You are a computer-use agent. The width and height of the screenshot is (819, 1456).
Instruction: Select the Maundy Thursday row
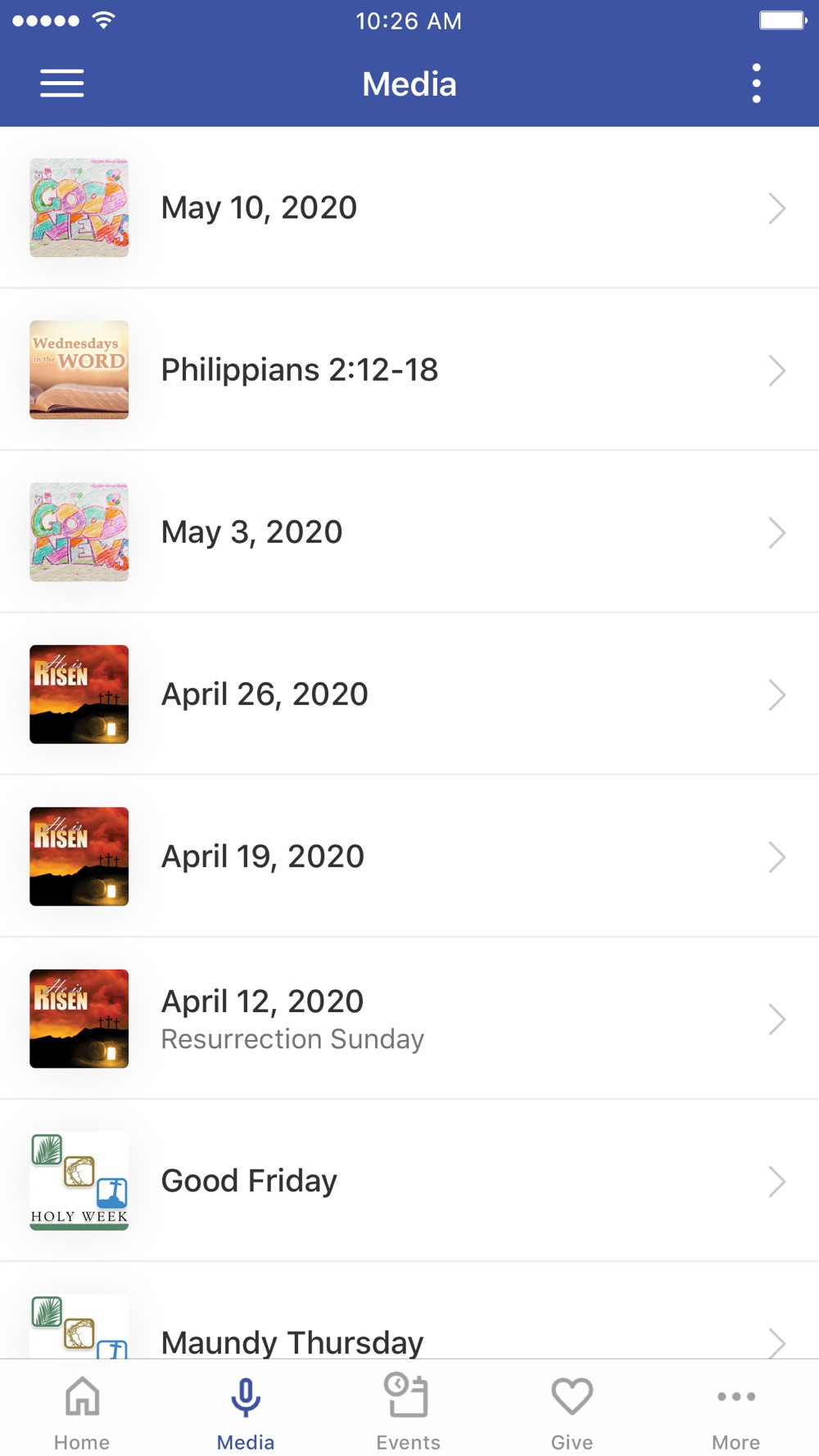pyautogui.click(x=409, y=1311)
